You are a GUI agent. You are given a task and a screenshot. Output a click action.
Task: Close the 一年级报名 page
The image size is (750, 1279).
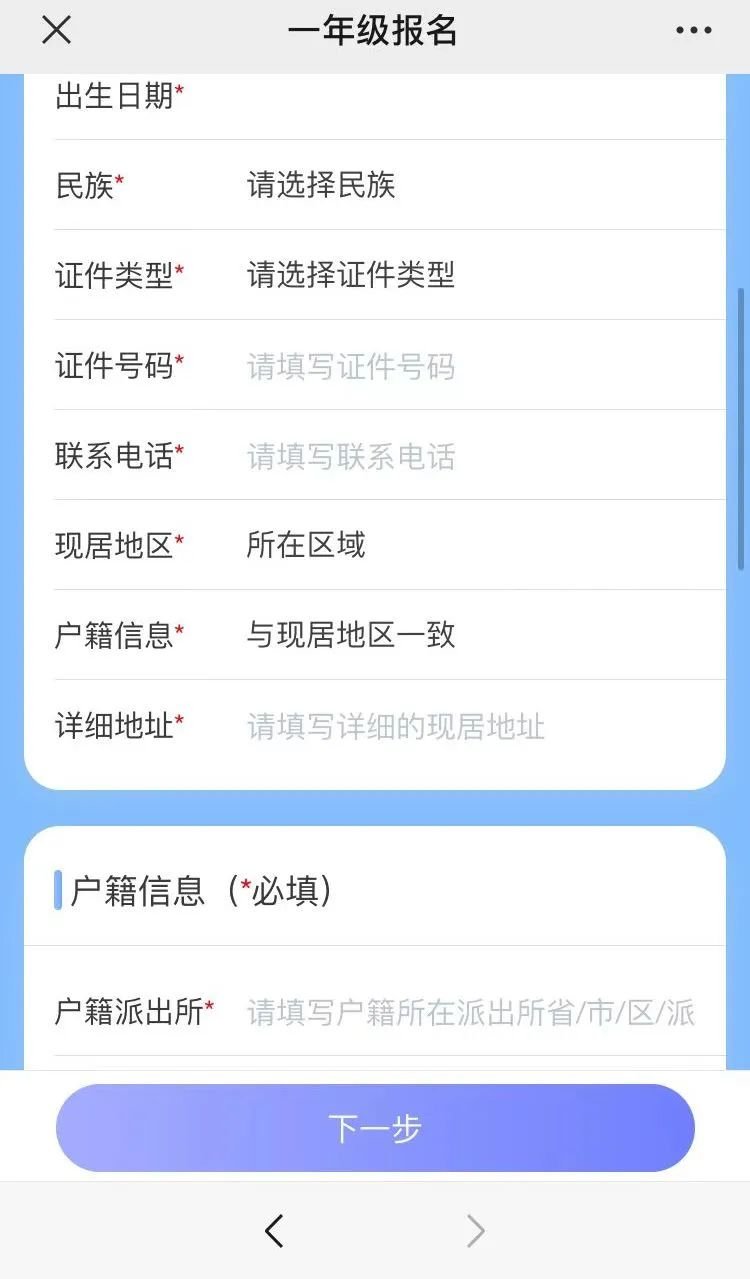click(x=57, y=31)
